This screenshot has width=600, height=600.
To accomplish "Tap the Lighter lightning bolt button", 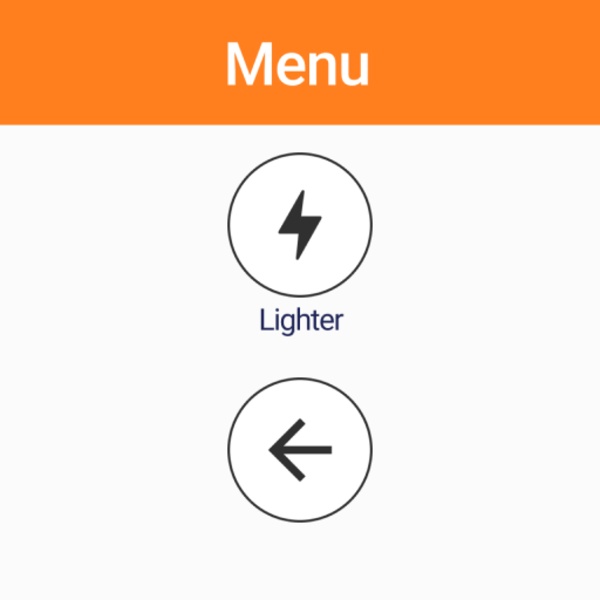I will (300, 225).
